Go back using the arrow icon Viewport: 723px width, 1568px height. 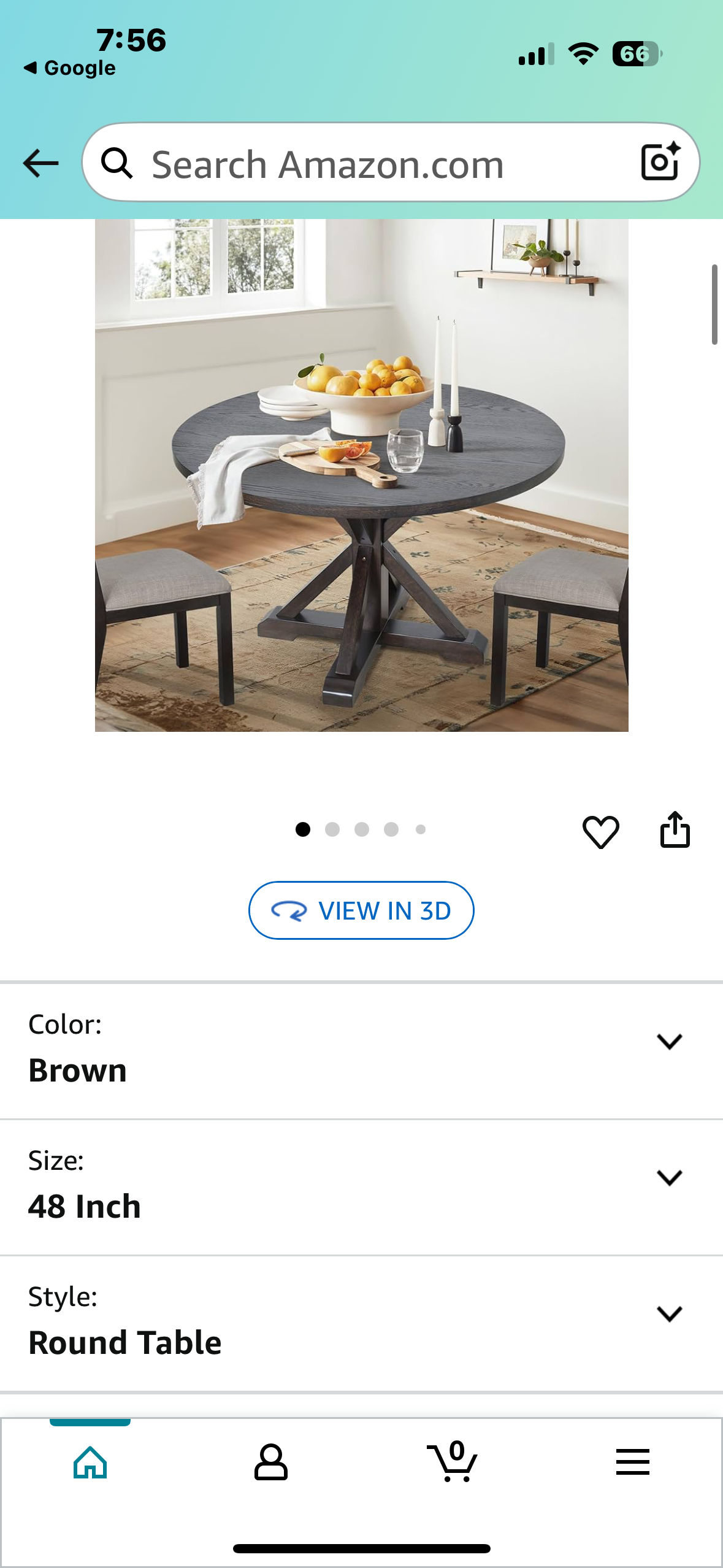40,164
